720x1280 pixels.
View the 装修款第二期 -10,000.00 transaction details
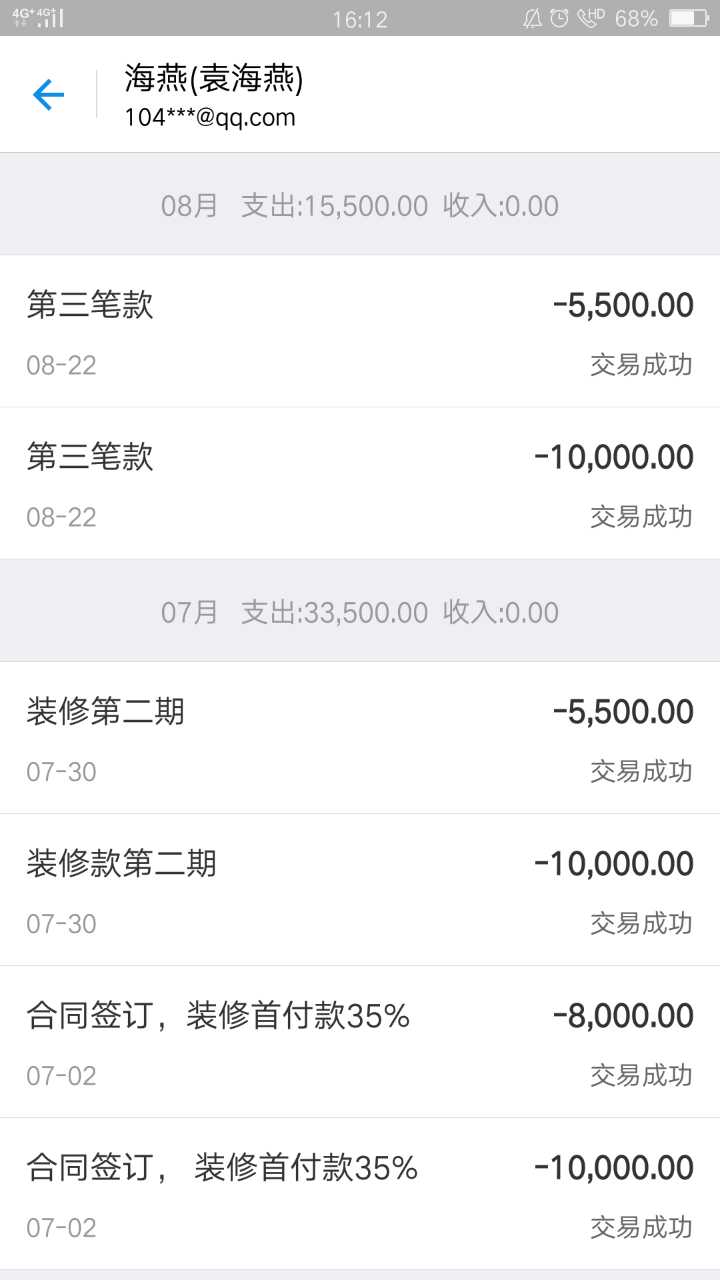pyautogui.click(x=360, y=890)
